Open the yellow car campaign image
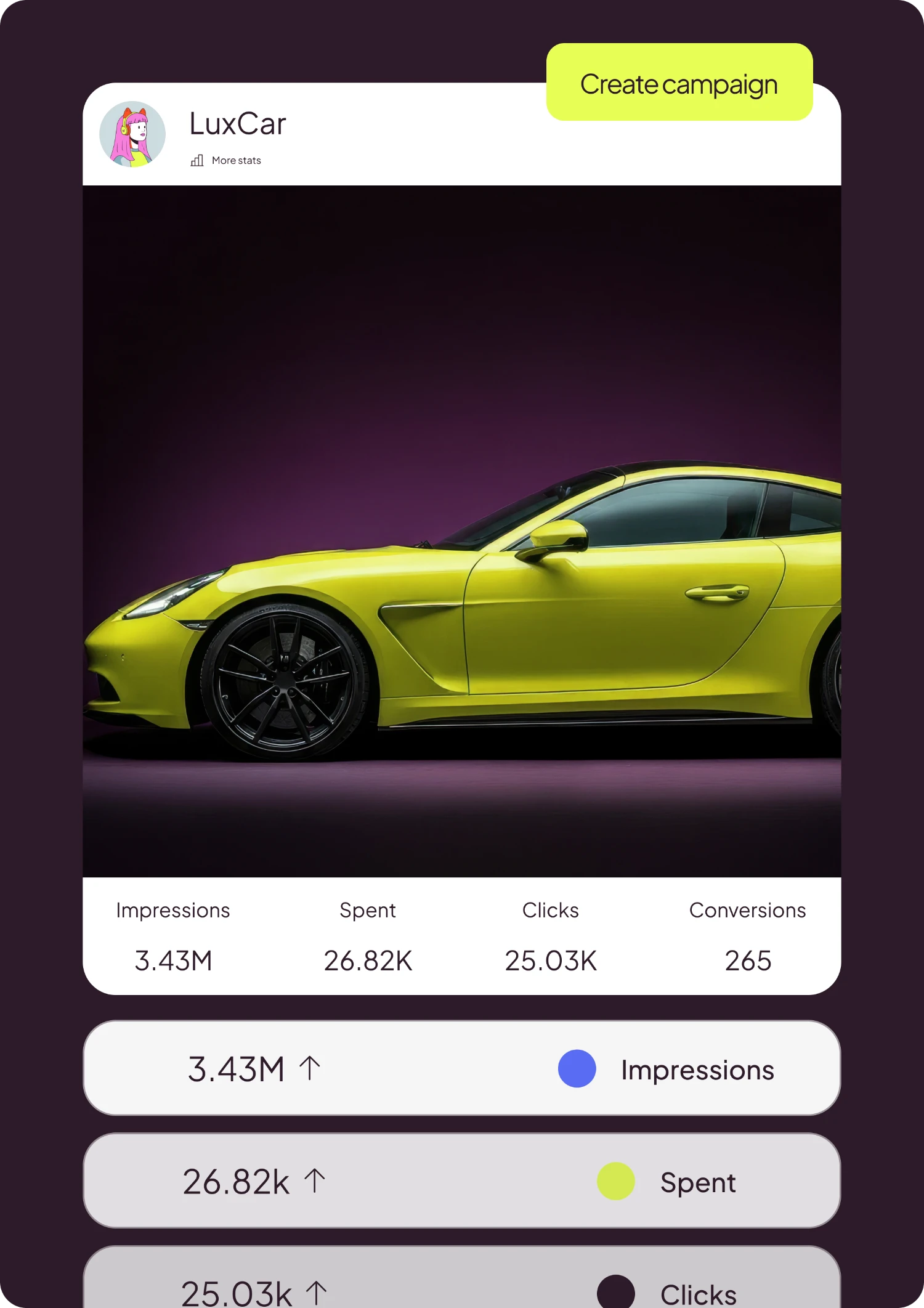 (x=461, y=530)
